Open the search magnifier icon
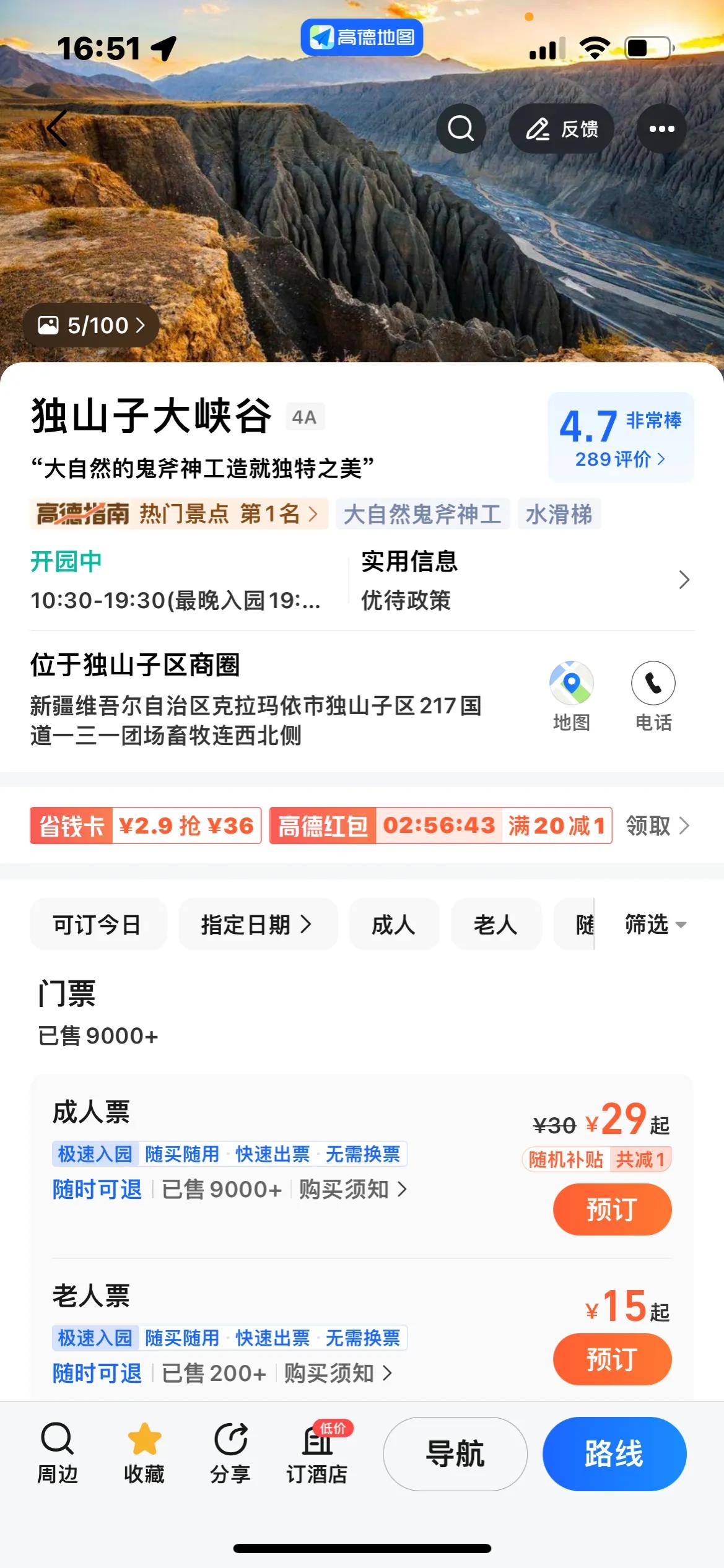The width and height of the screenshot is (724, 1568). pos(461,128)
